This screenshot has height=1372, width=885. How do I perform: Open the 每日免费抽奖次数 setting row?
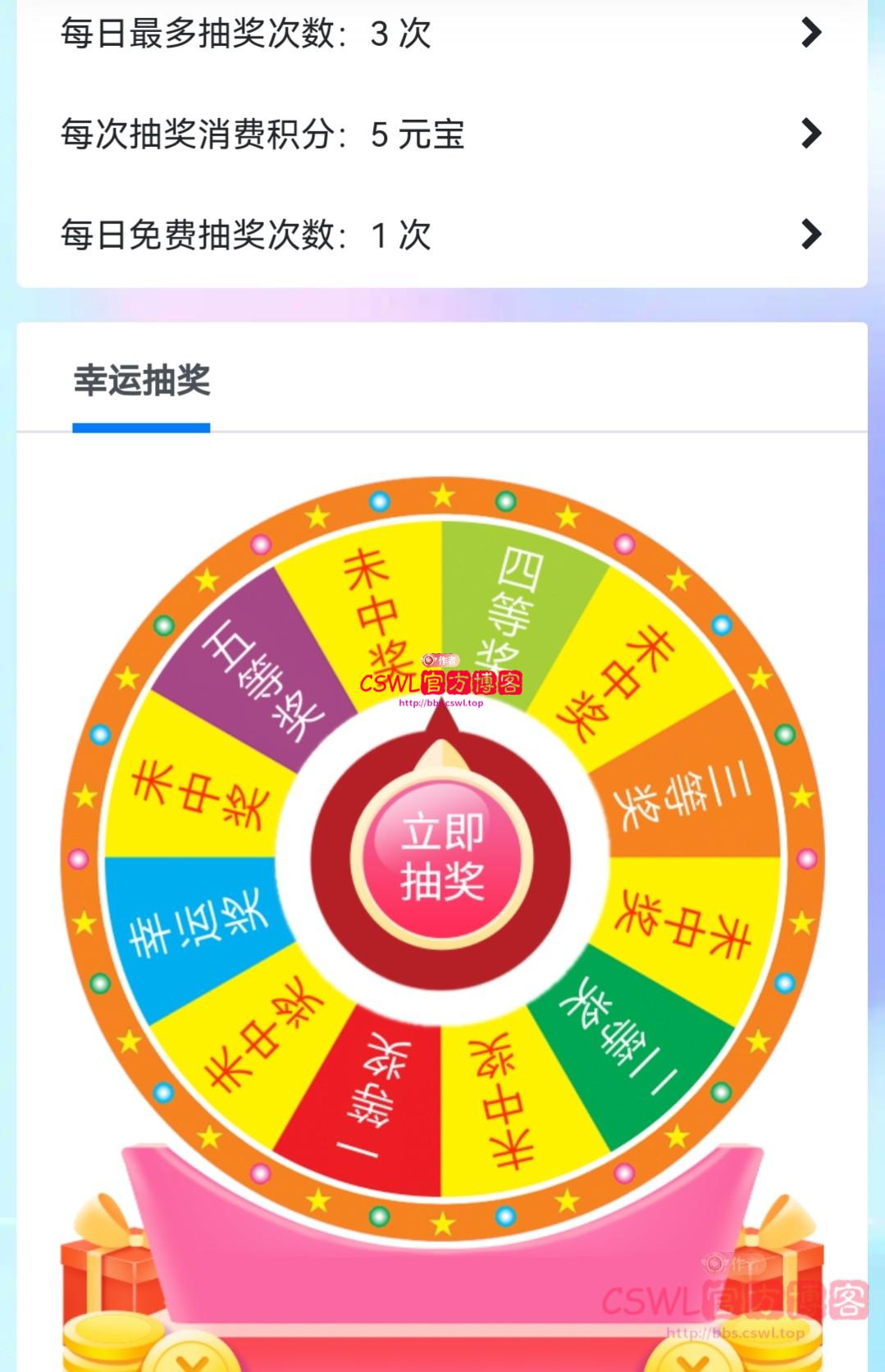tap(441, 235)
